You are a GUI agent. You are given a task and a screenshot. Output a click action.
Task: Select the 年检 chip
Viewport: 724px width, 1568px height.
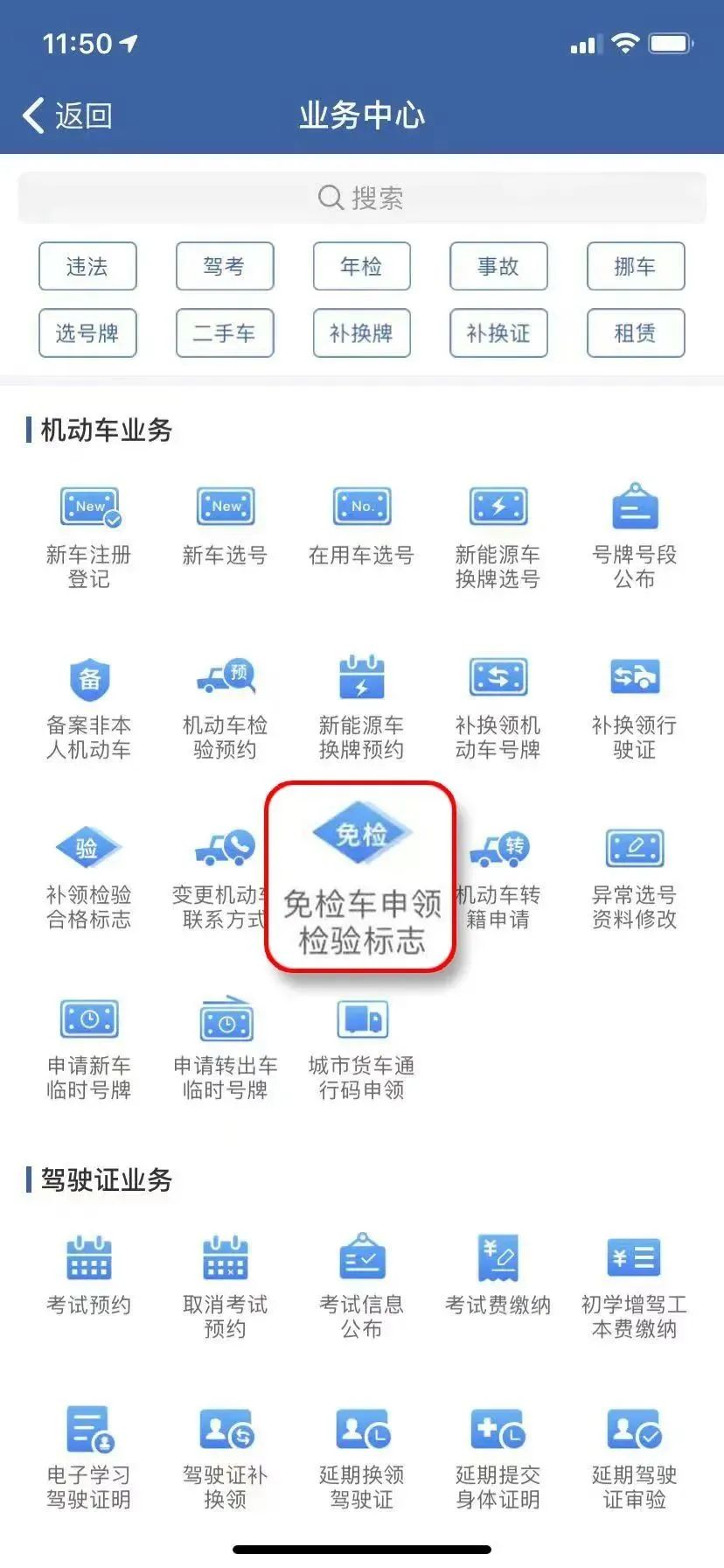point(362,266)
